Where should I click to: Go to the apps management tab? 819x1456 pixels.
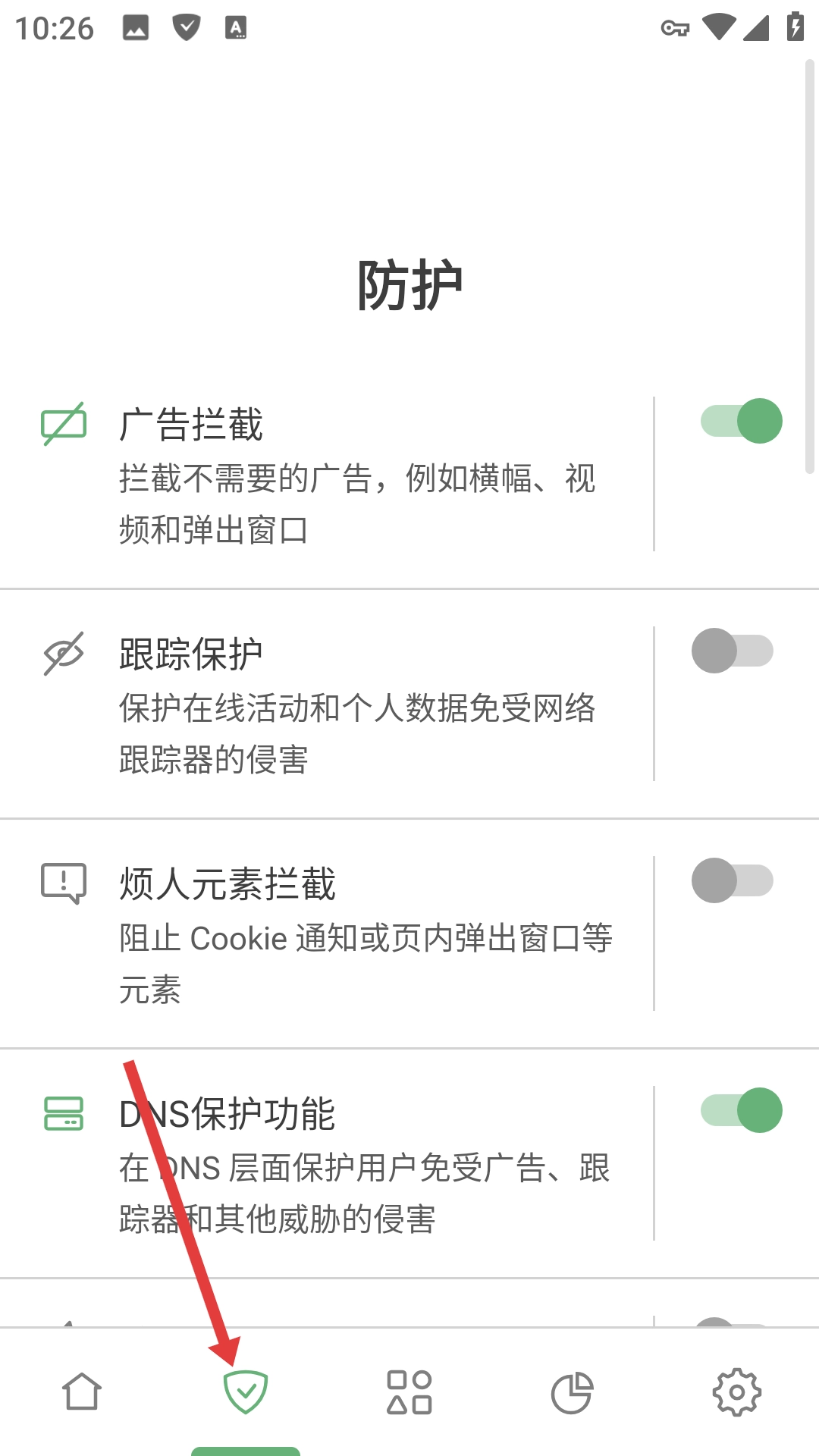409,1392
